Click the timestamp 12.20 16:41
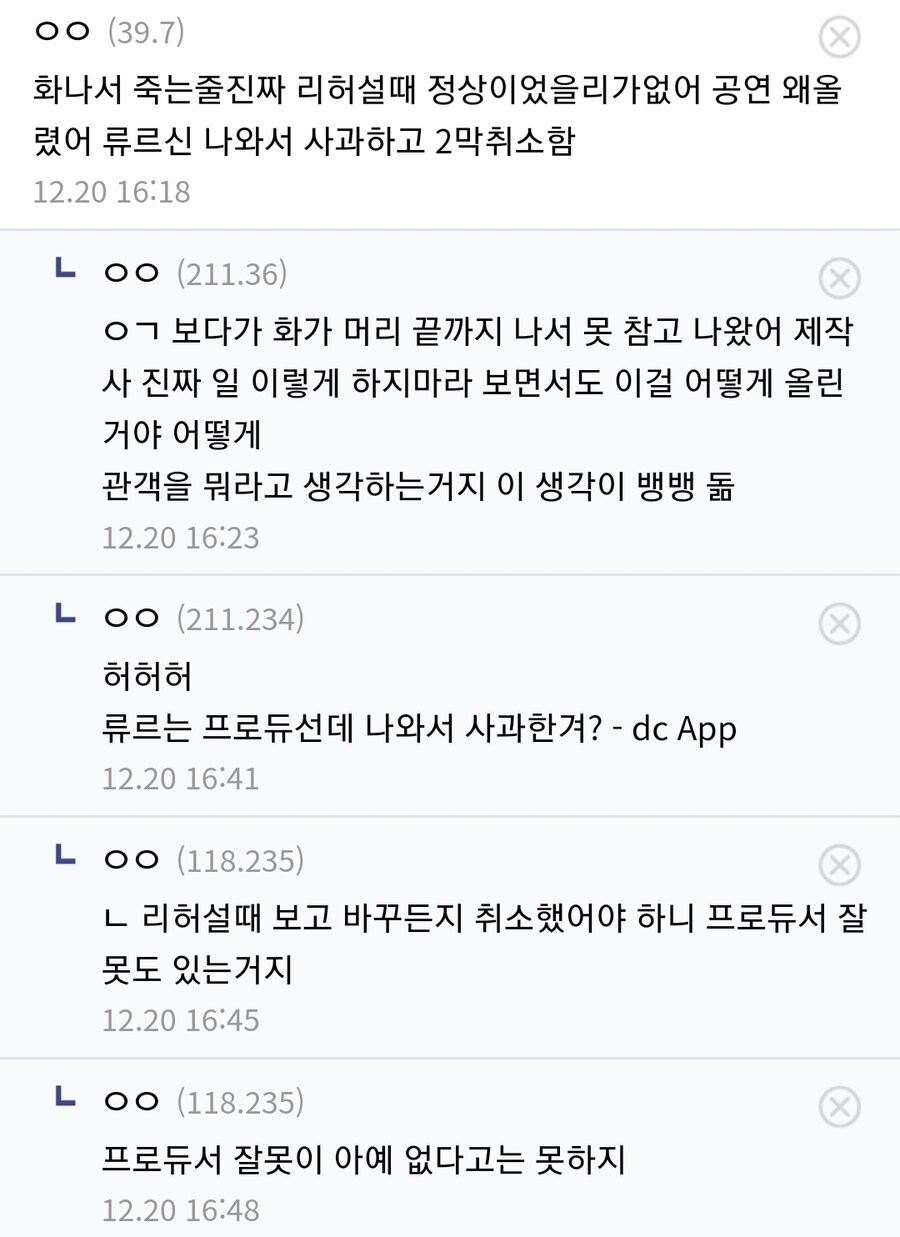Image resolution: width=900 pixels, height=1237 pixels. pyautogui.click(x=183, y=776)
